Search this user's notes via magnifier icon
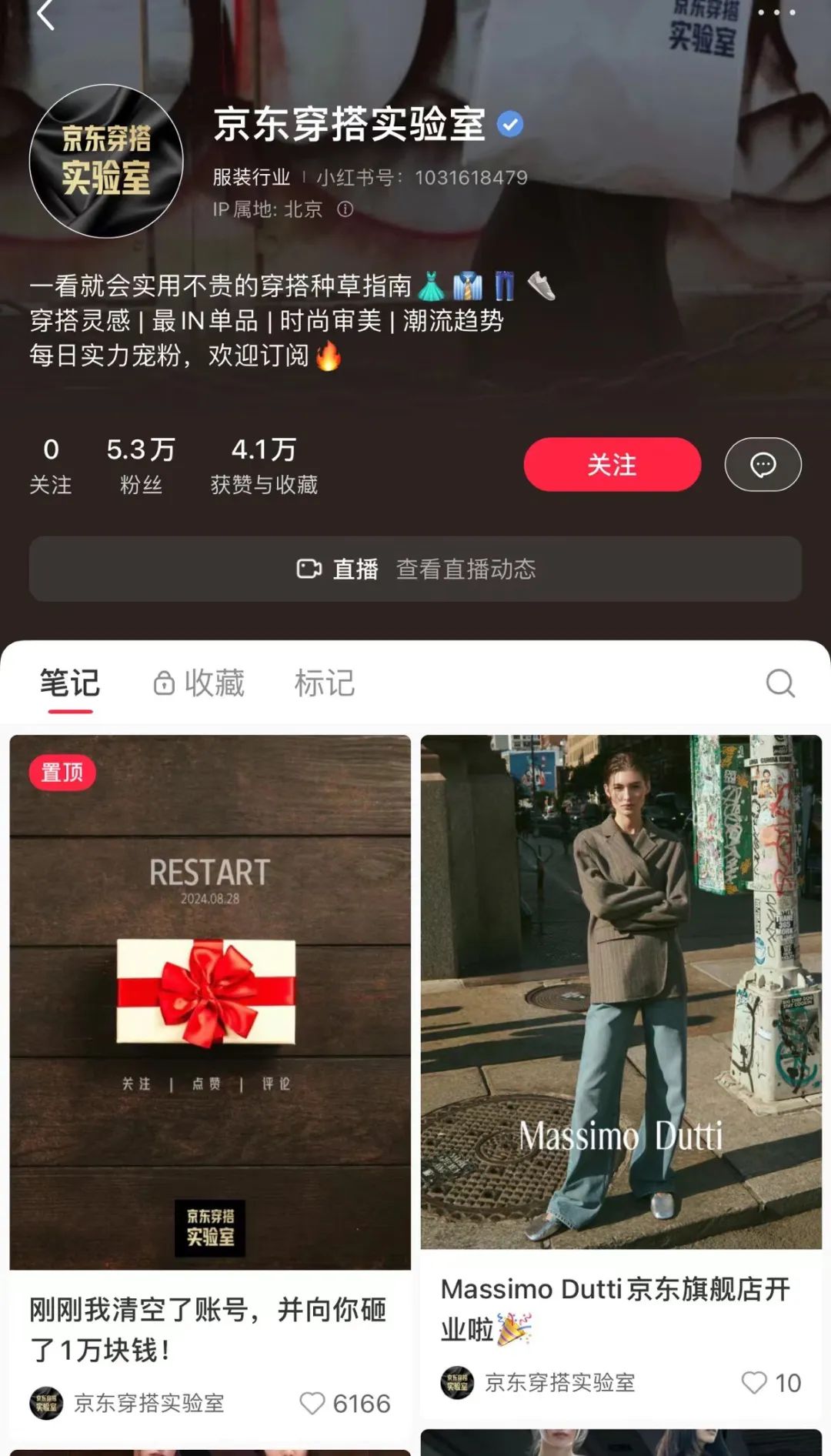Screen dimensions: 831x1456 click(780, 683)
